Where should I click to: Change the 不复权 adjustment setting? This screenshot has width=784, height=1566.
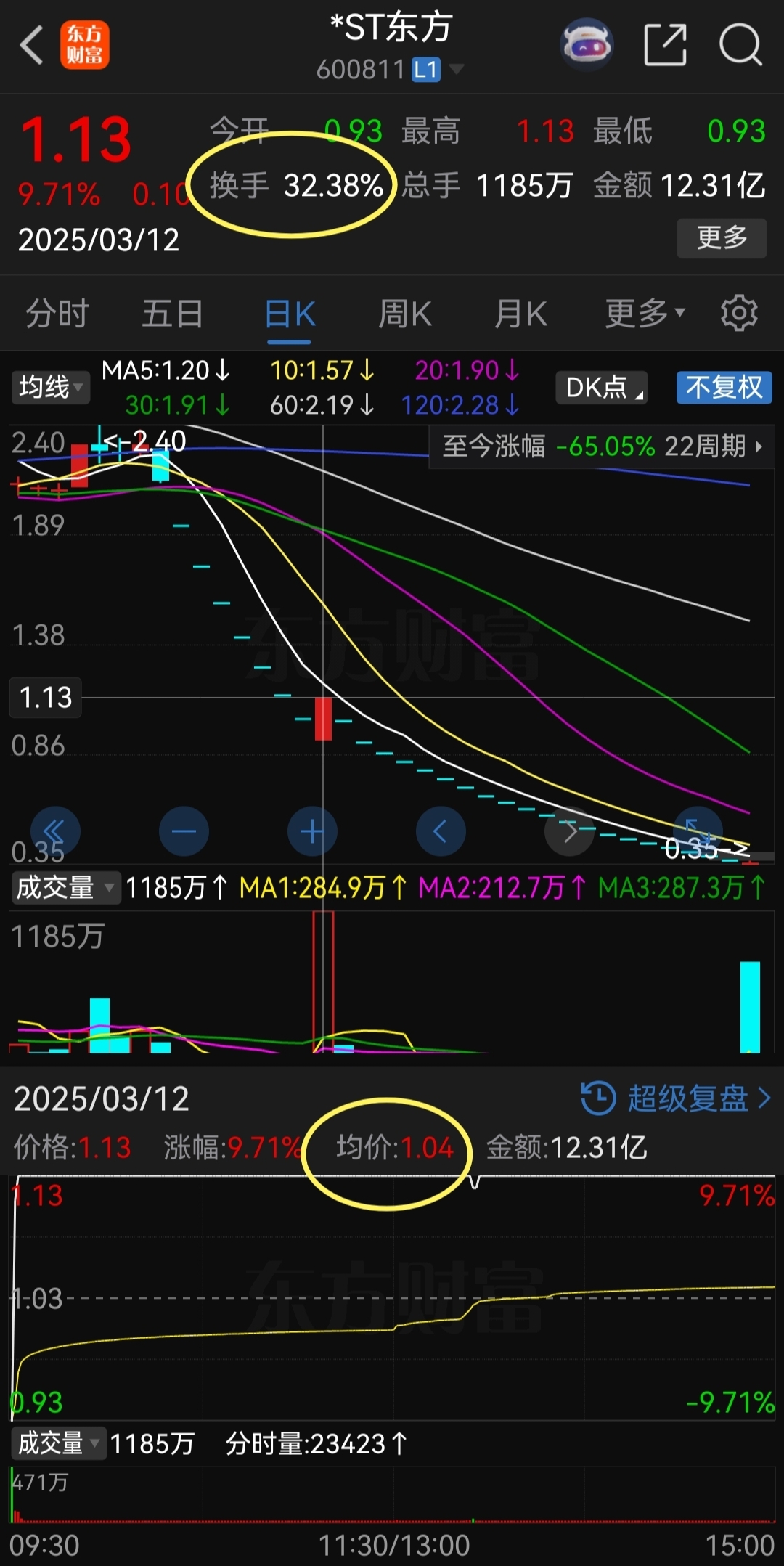pos(724,388)
